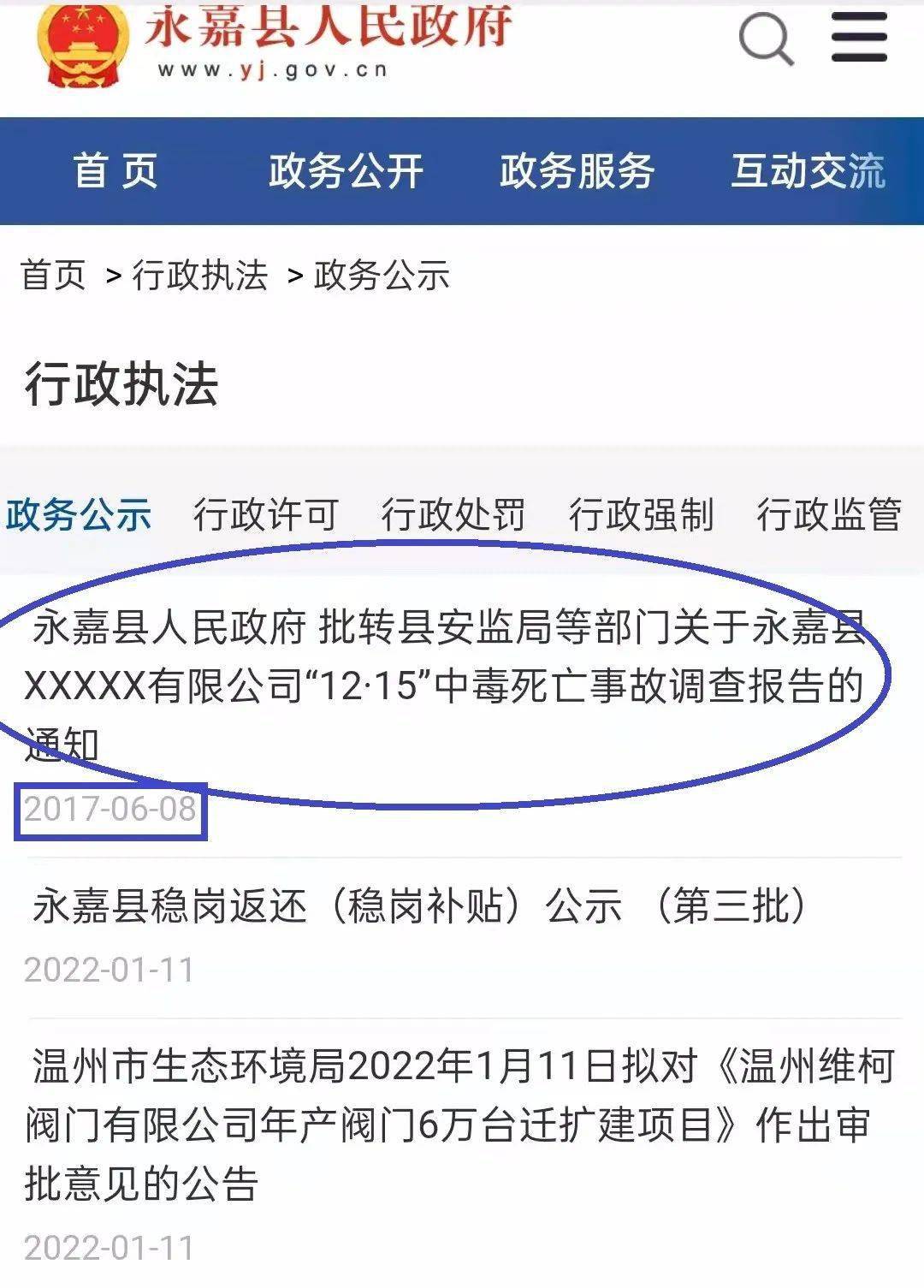Open the 政务公开 section
Viewport: 924px width, 1288px height.
point(346,170)
